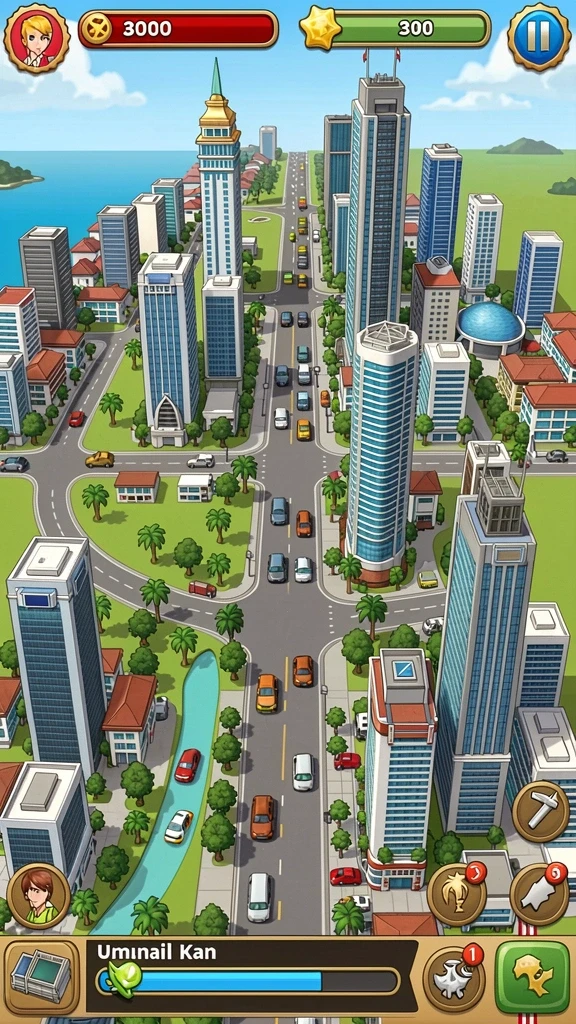576x1024 pixels.
Task: Open the palm tree decoration button
Action: 456,894
